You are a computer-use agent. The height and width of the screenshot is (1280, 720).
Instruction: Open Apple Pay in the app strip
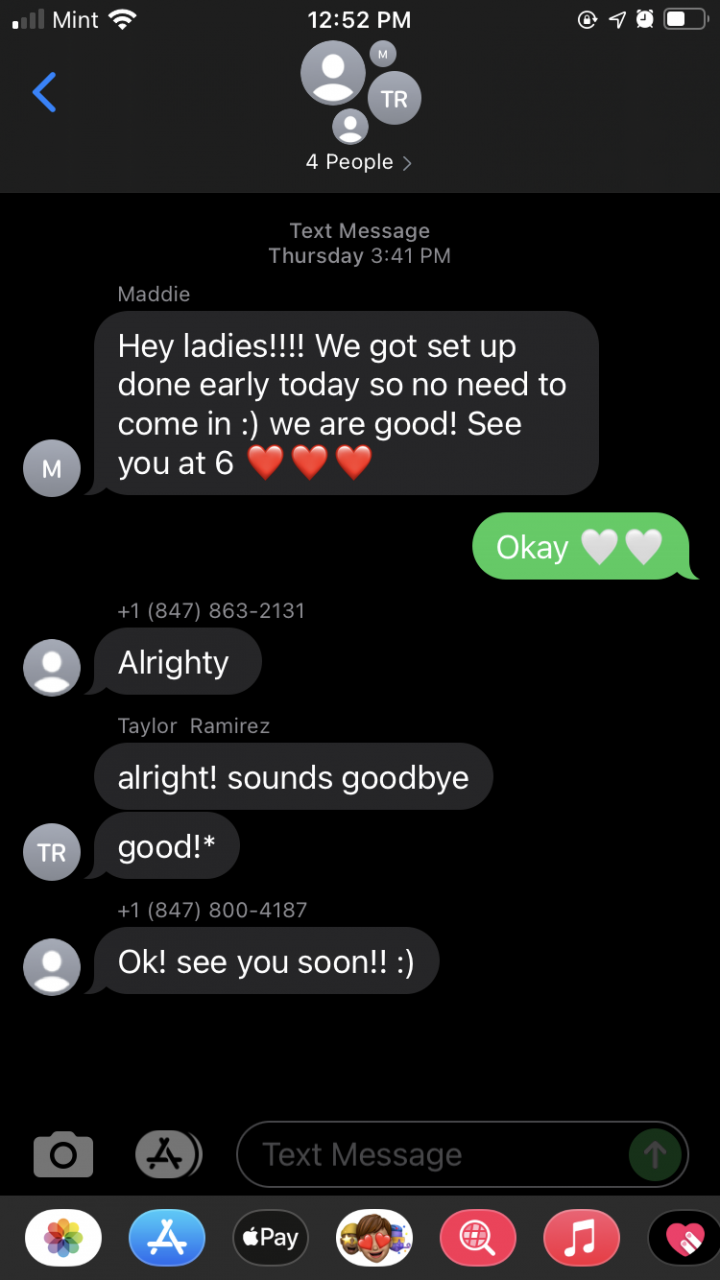coord(270,1238)
